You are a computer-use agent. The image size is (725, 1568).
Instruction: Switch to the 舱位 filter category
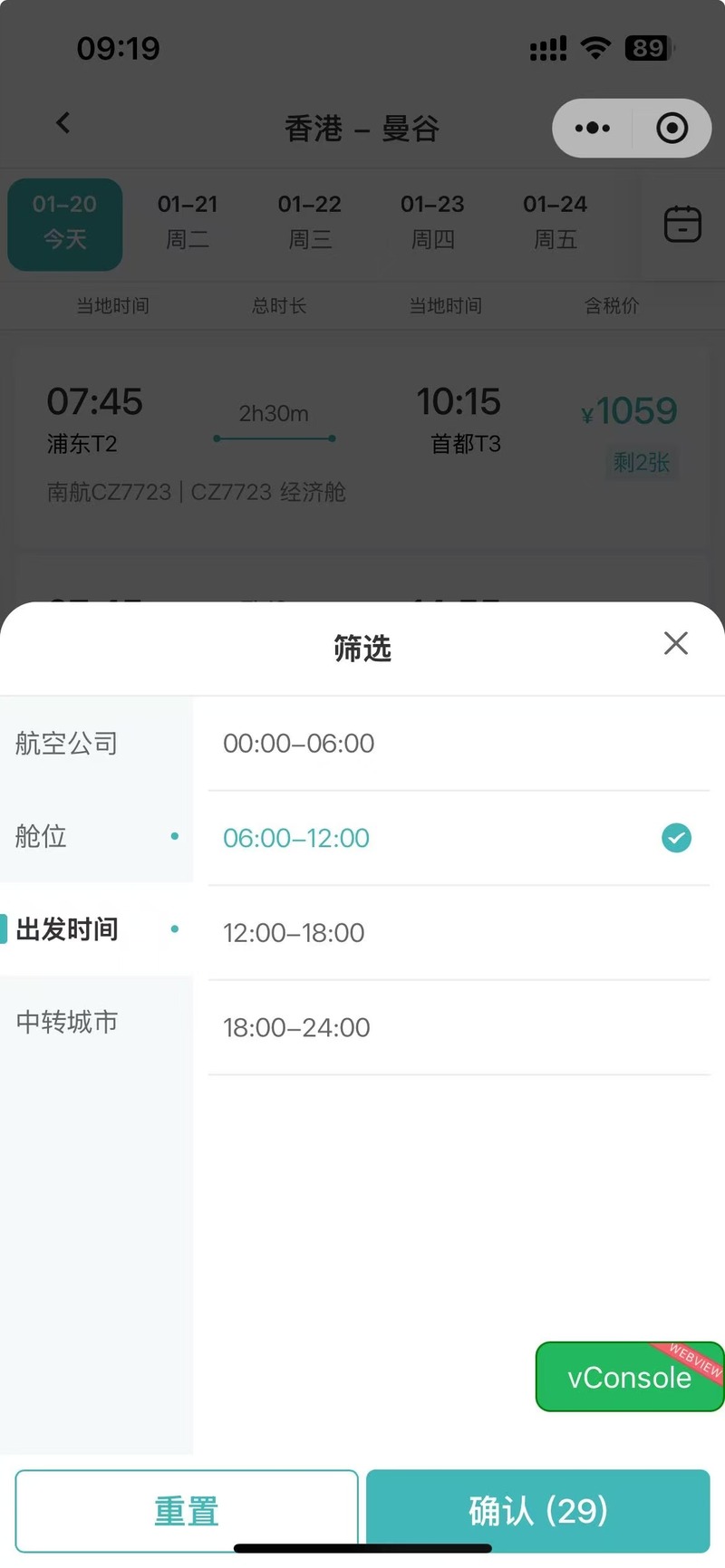tap(96, 836)
